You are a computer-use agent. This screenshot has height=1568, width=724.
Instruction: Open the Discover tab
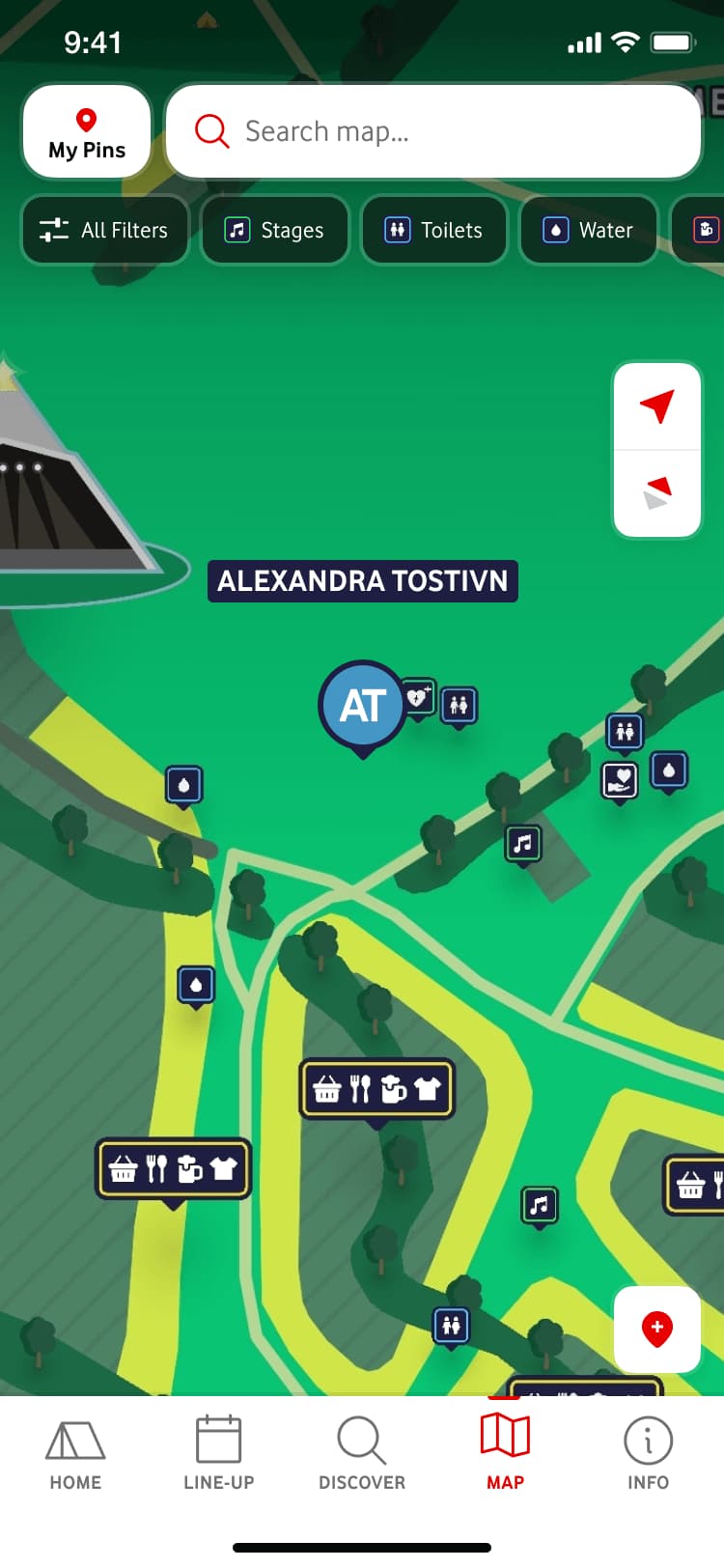click(362, 1453)
